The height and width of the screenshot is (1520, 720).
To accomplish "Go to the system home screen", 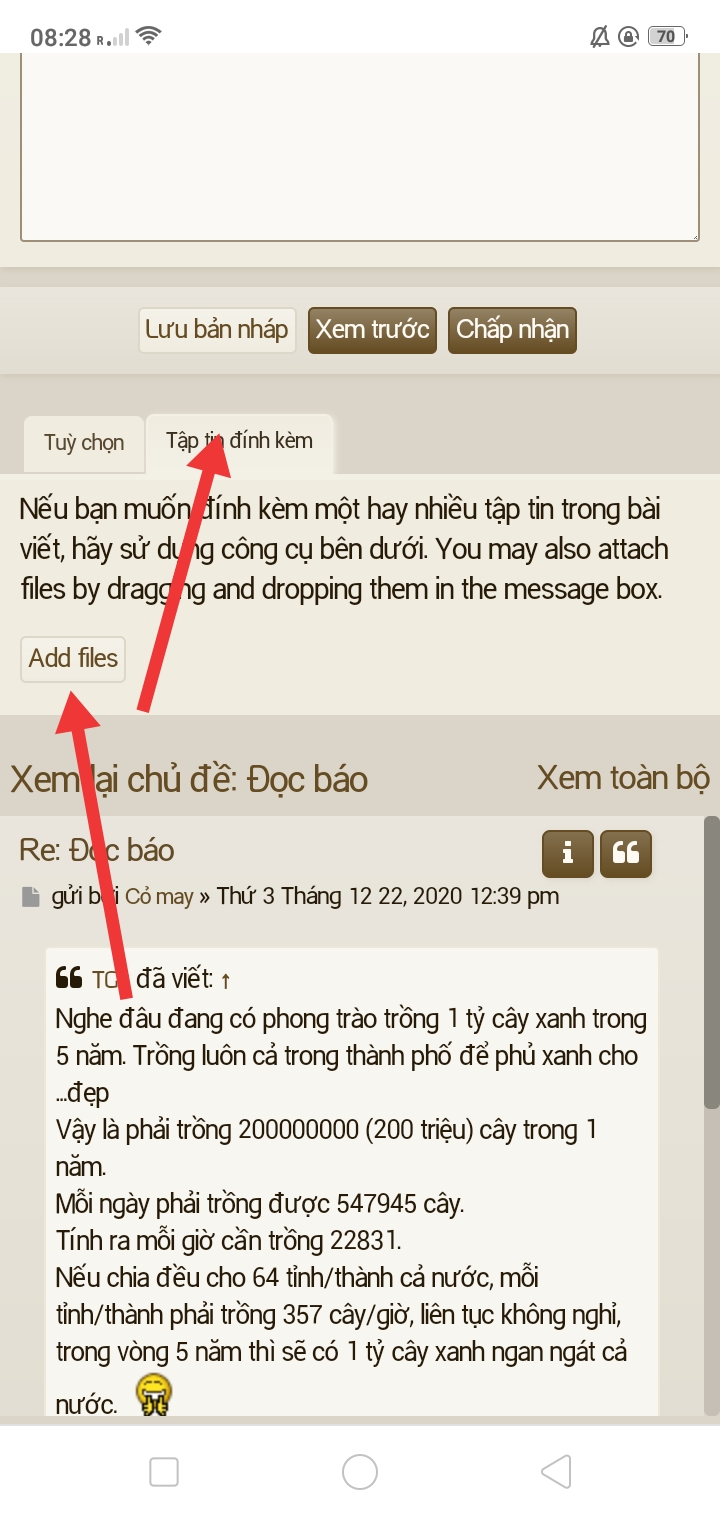I will (360, 1472).
